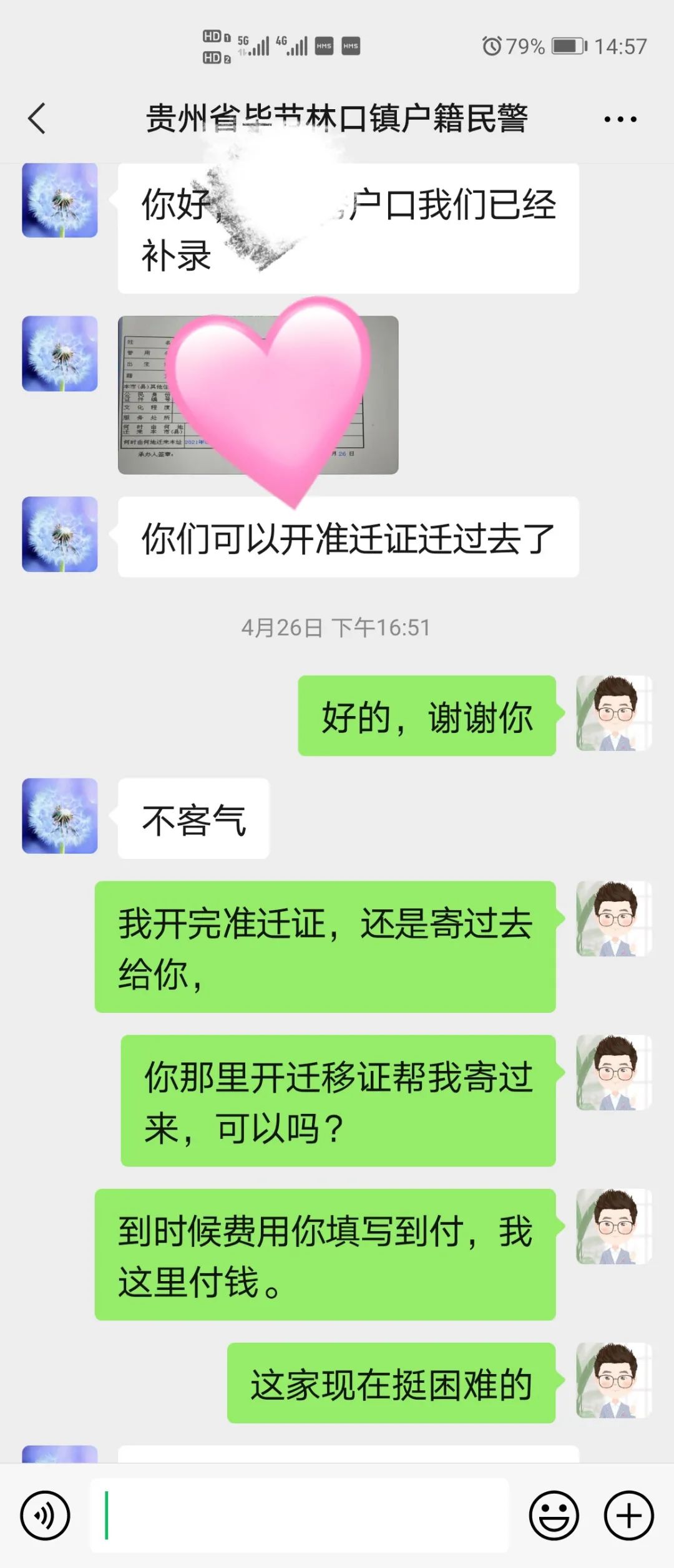
Task: Open the emoji sticker panel
Action: [554, 1515]
